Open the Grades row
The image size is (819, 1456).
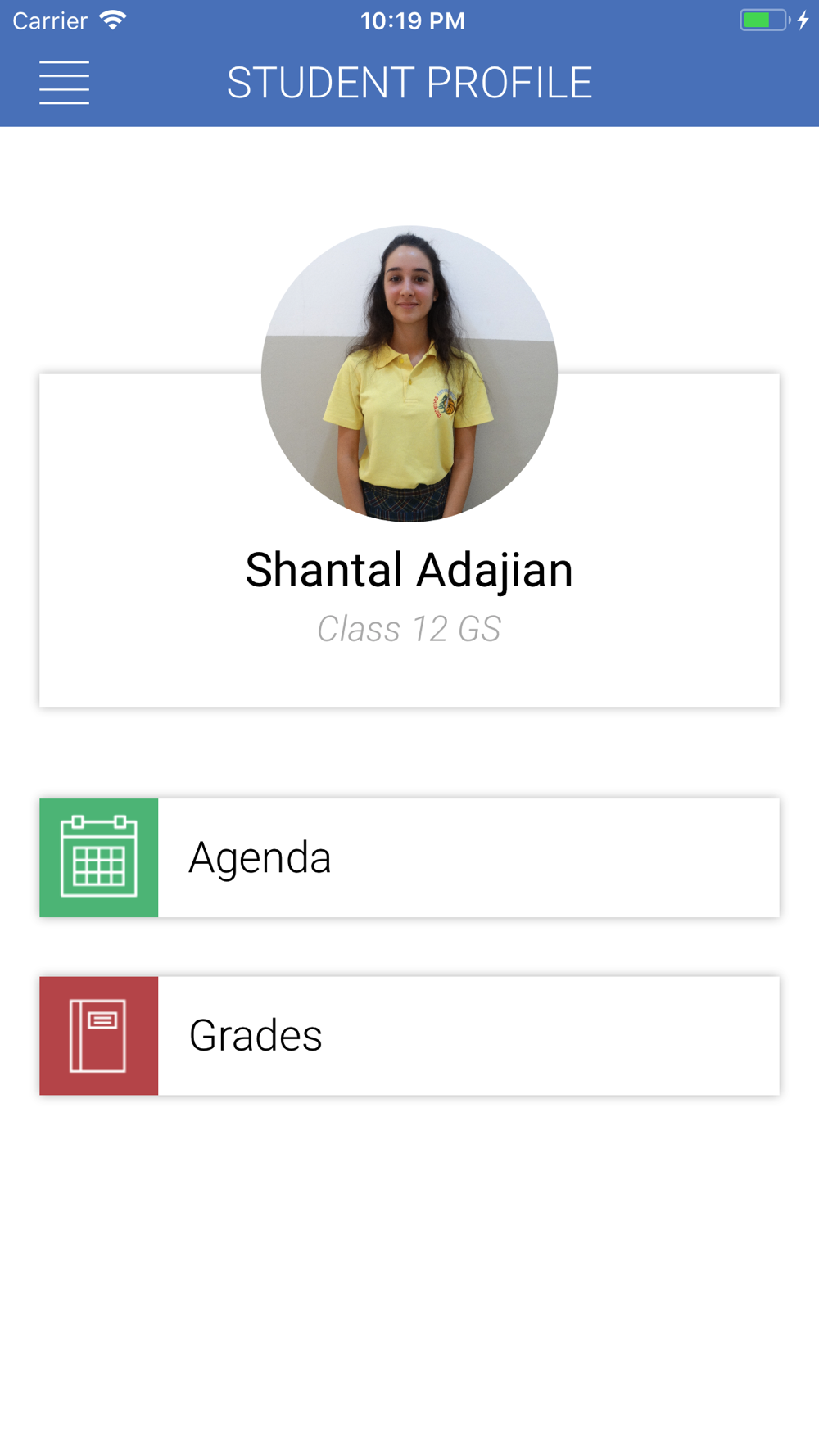(409, 1035)
